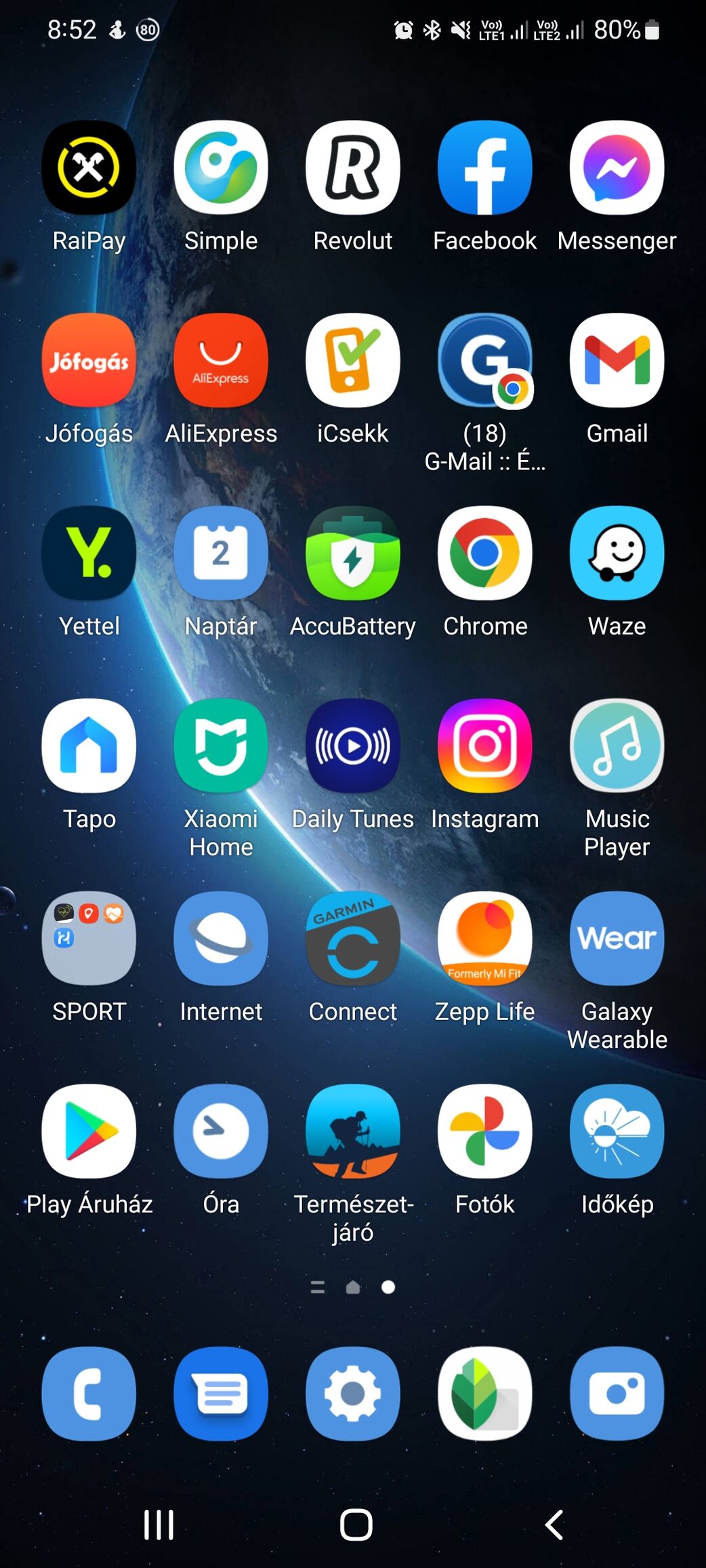The width and height of the screenshot is (706, 1568).
Task: Open the SPORT folder
Action: pyautogui.click(x=89, y=938)
